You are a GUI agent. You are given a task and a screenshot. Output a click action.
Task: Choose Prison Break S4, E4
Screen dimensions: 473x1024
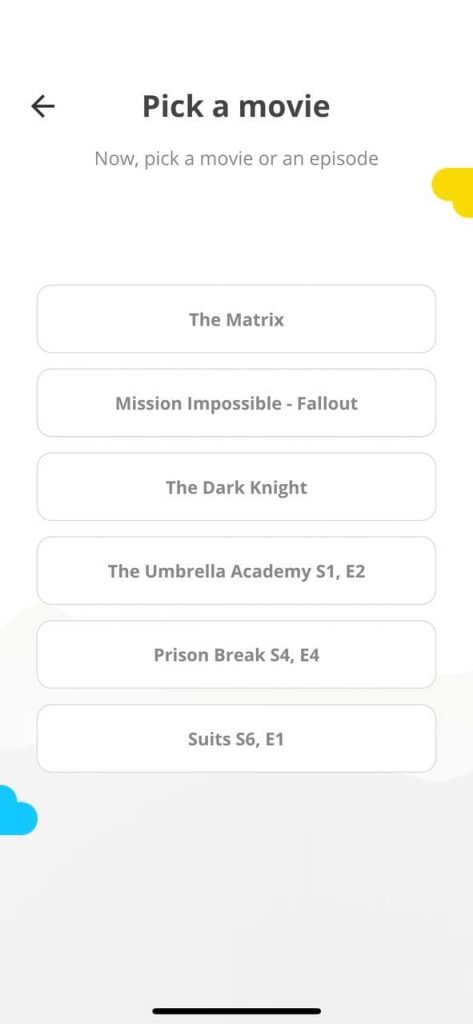236,654
